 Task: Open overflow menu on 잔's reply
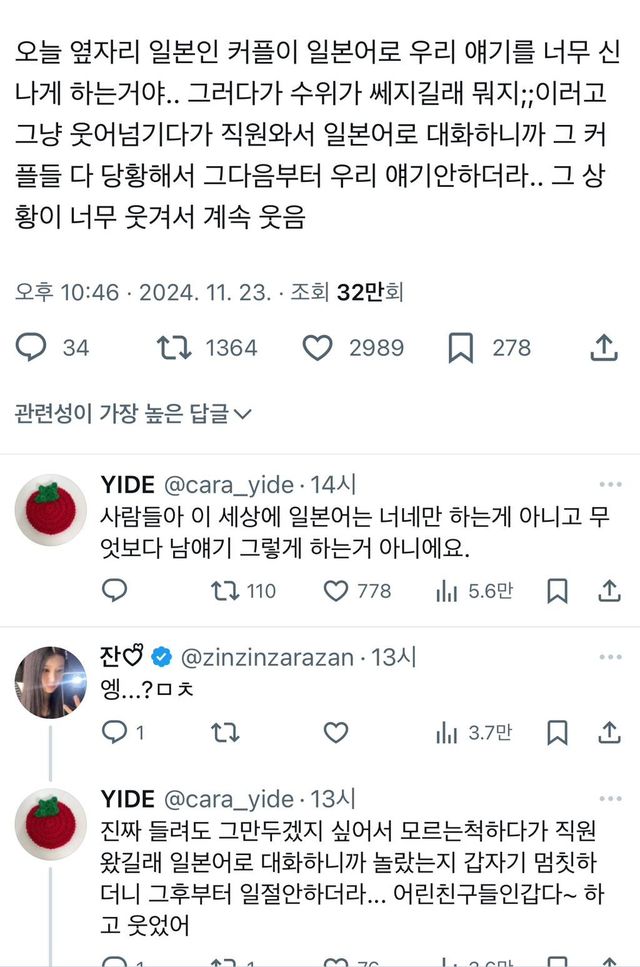point(609,657)
